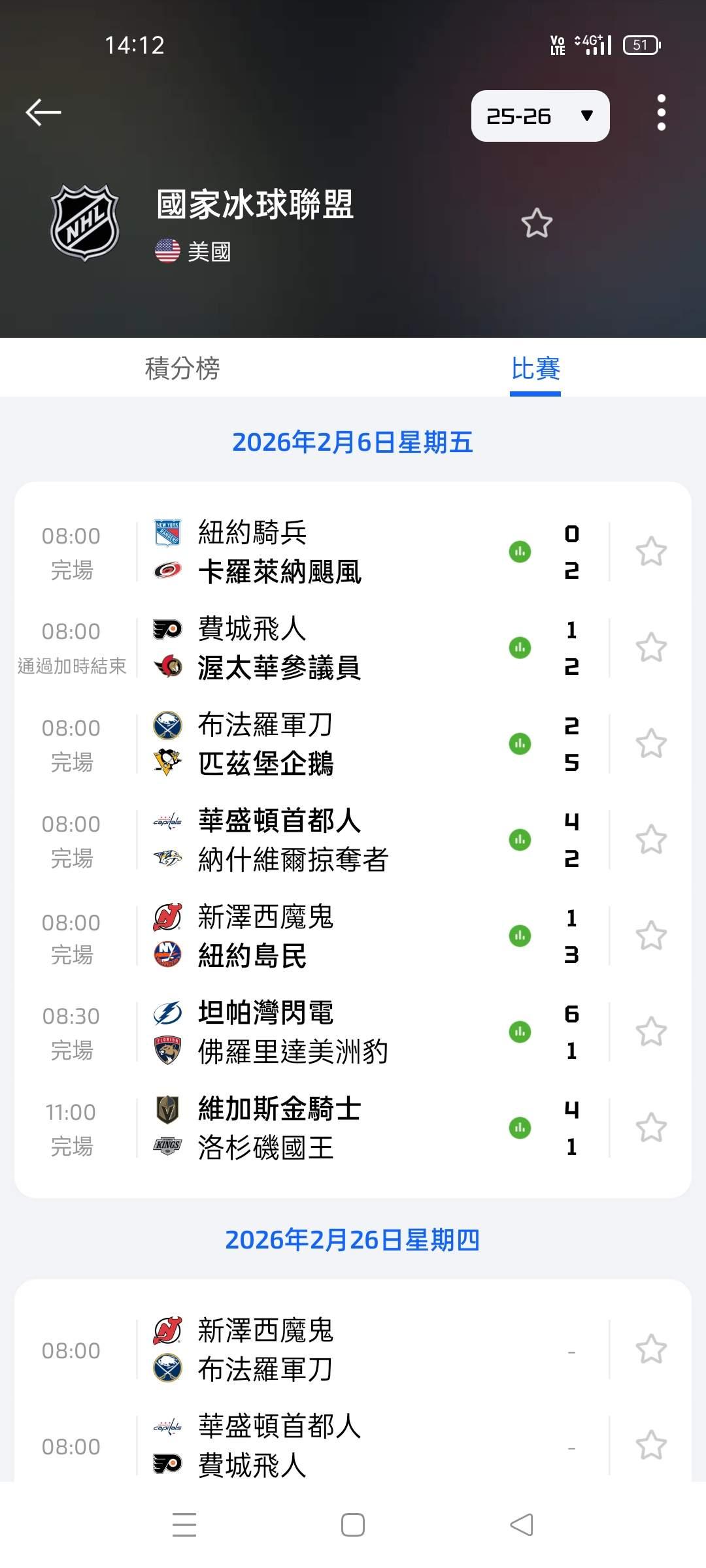Tap the stats icon for 維加斯金騎士 vs 洛杉磯國王

click(520, 1128)
